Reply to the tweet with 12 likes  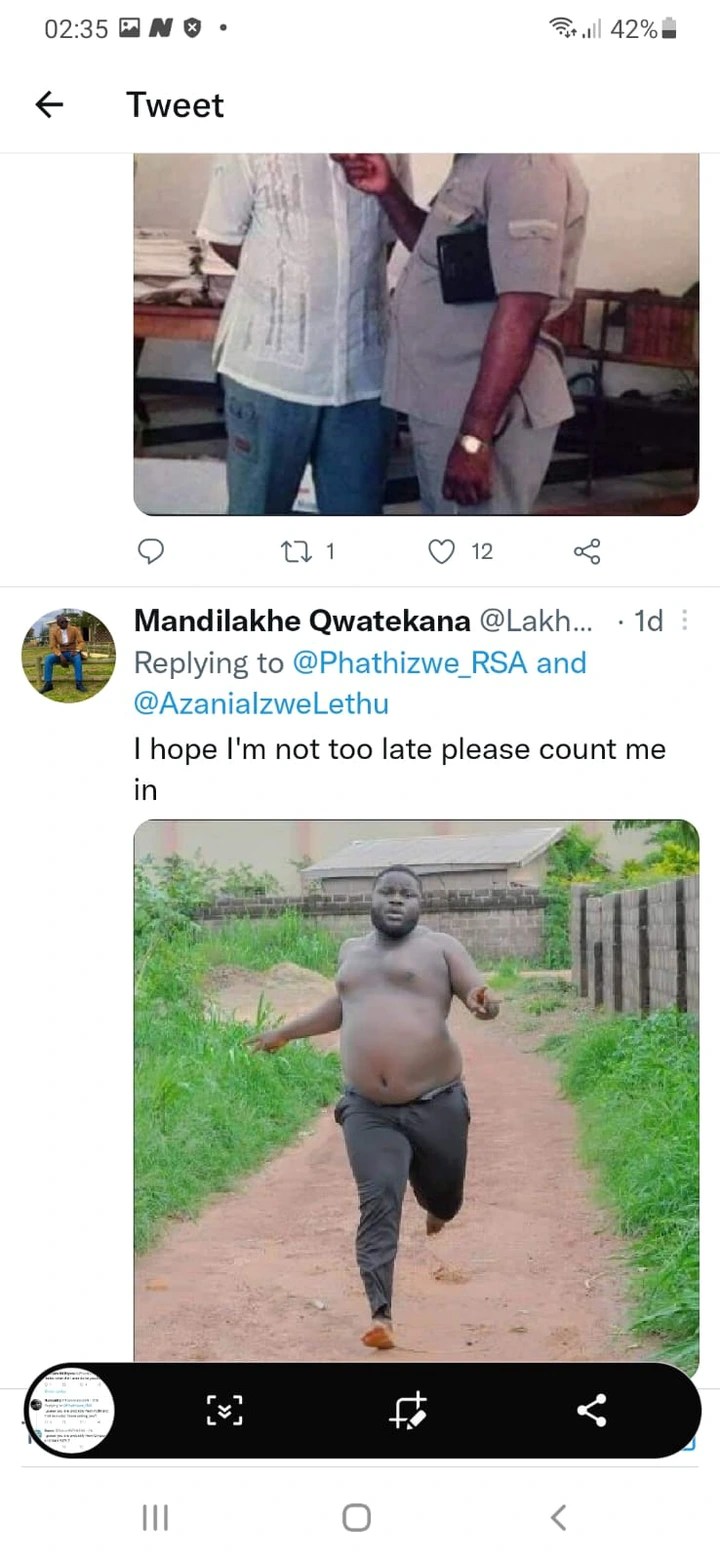151,551
